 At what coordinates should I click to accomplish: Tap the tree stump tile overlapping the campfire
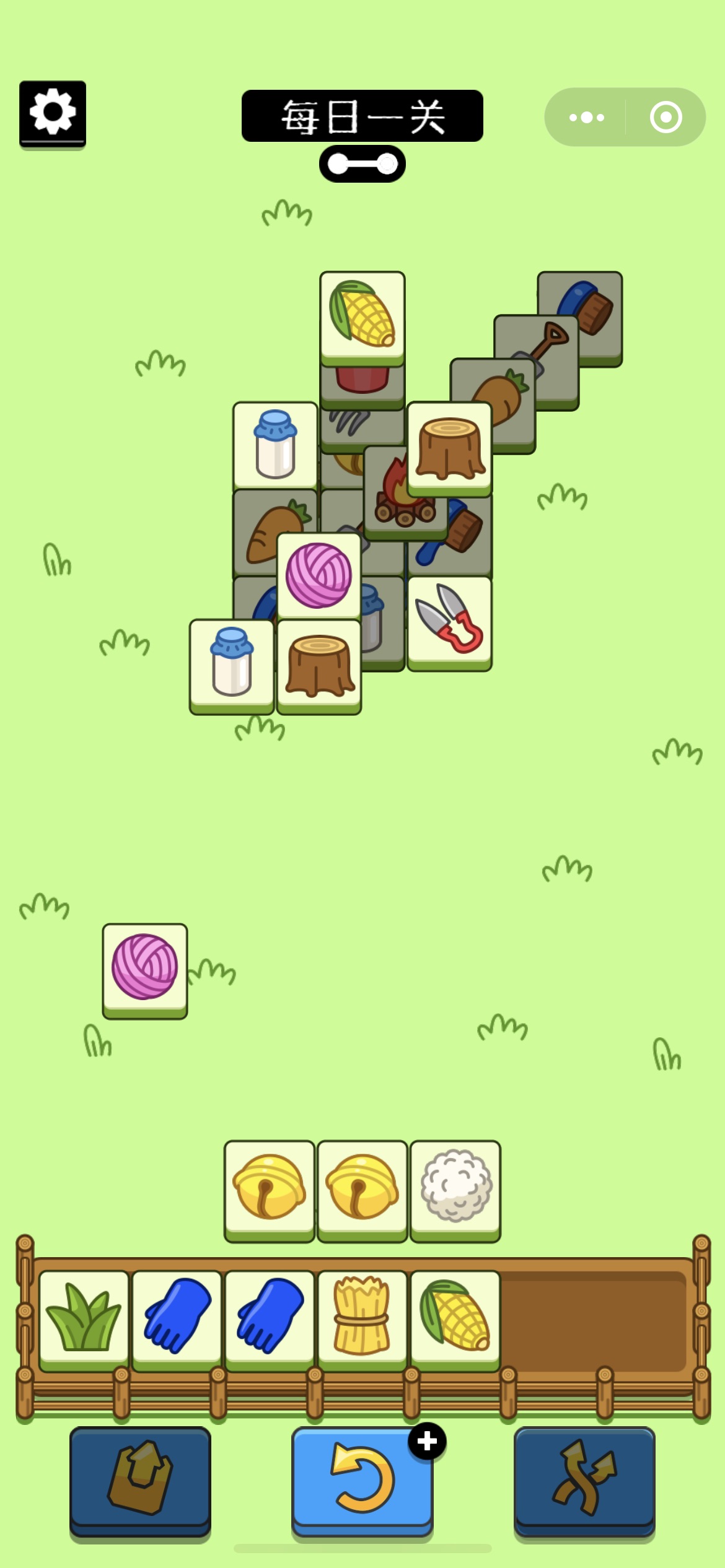pyautogui.click(x=449, y=446)
